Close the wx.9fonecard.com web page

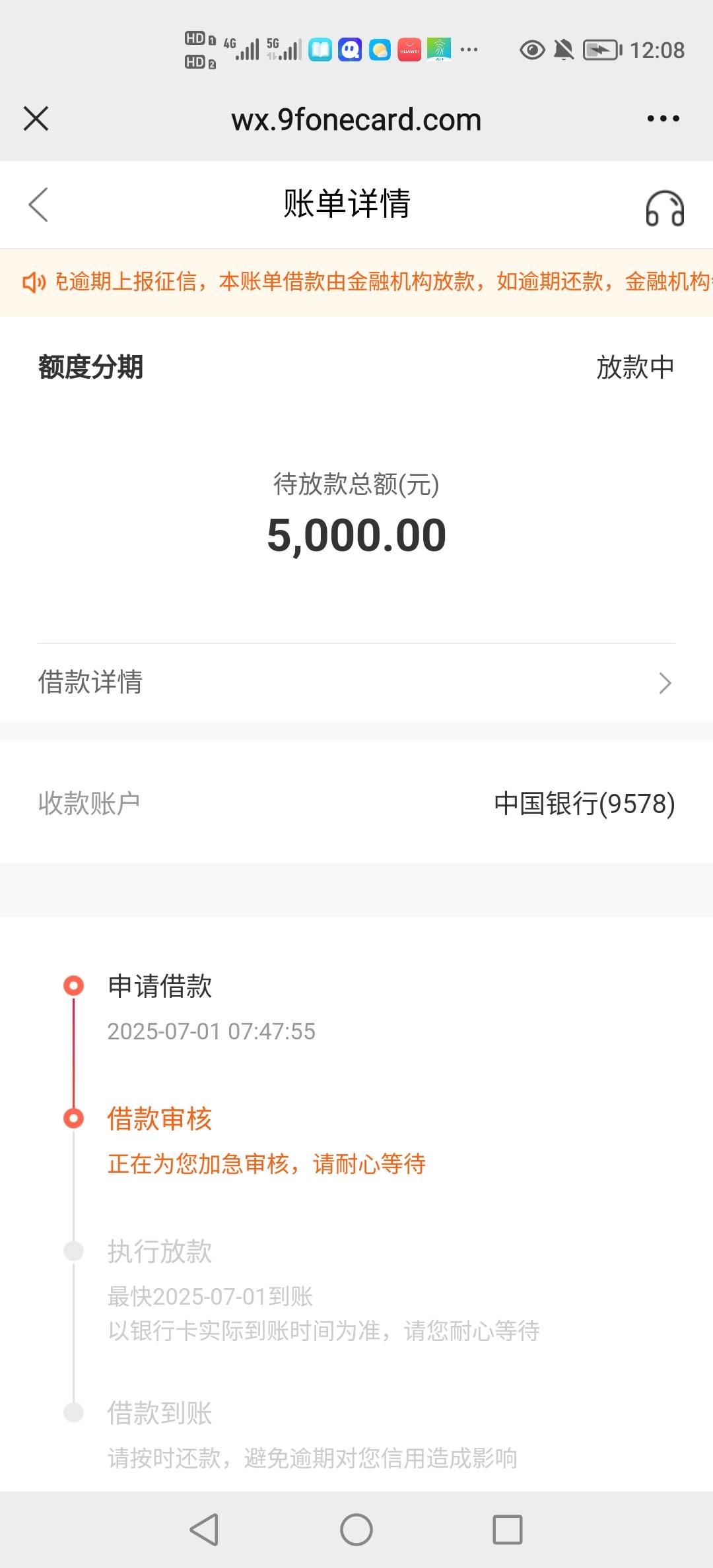(36, 119)
